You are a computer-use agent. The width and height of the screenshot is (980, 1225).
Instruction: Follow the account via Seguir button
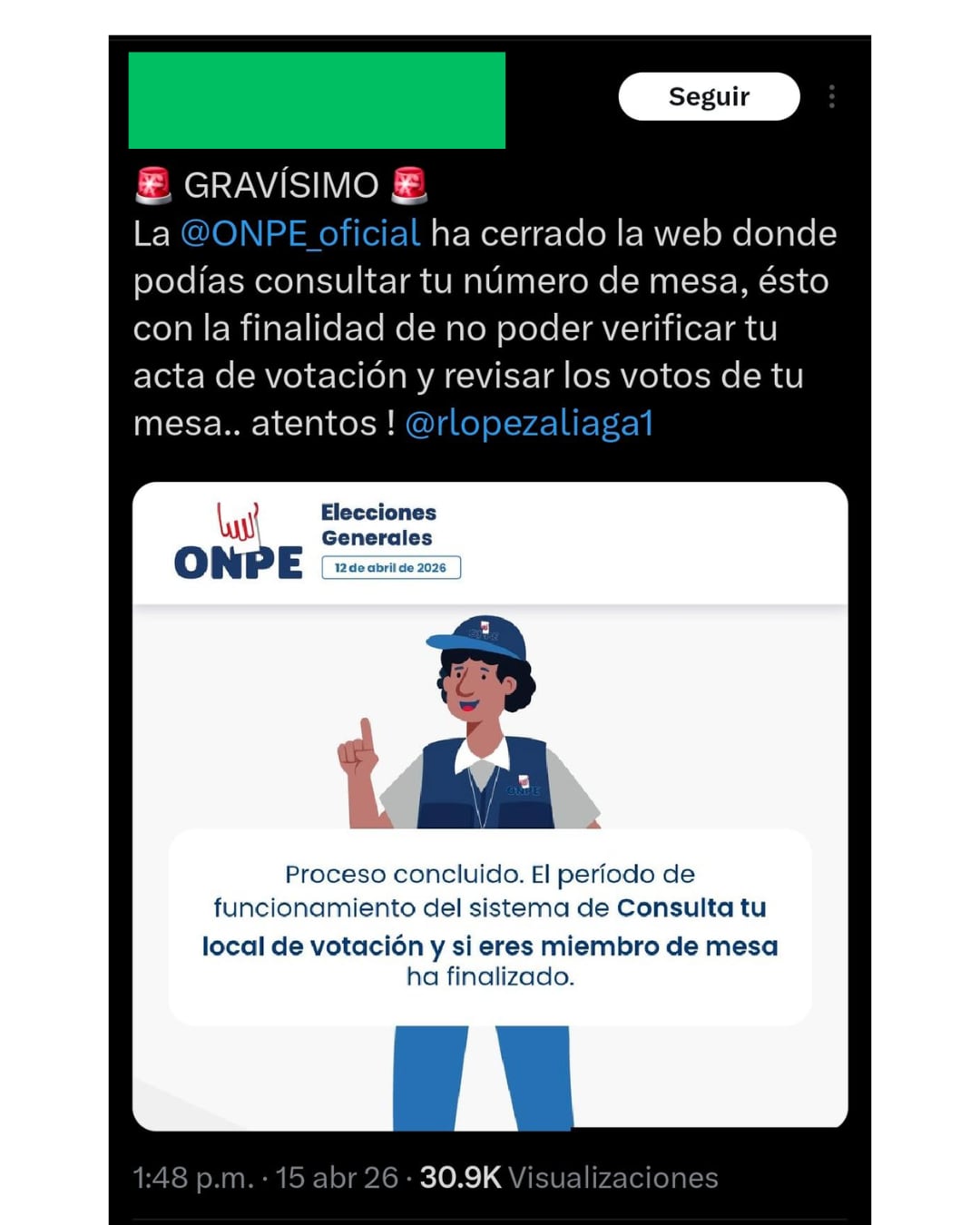pyautogui.click(x=709, y=96)
